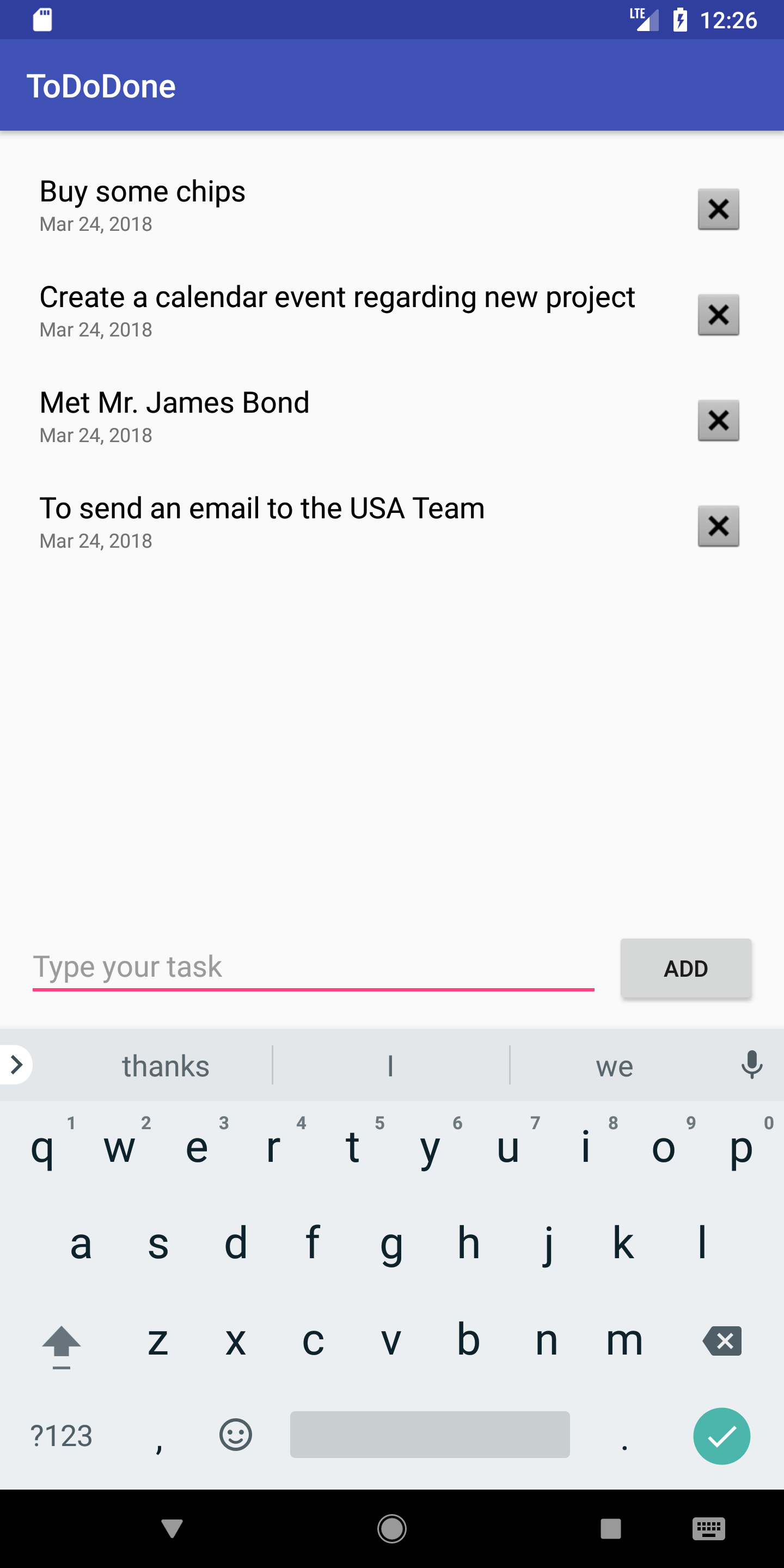The width and height of the screenshot is (784, 1568).
Task: Remove the calendar event task
Action: (x=718, y=315)
